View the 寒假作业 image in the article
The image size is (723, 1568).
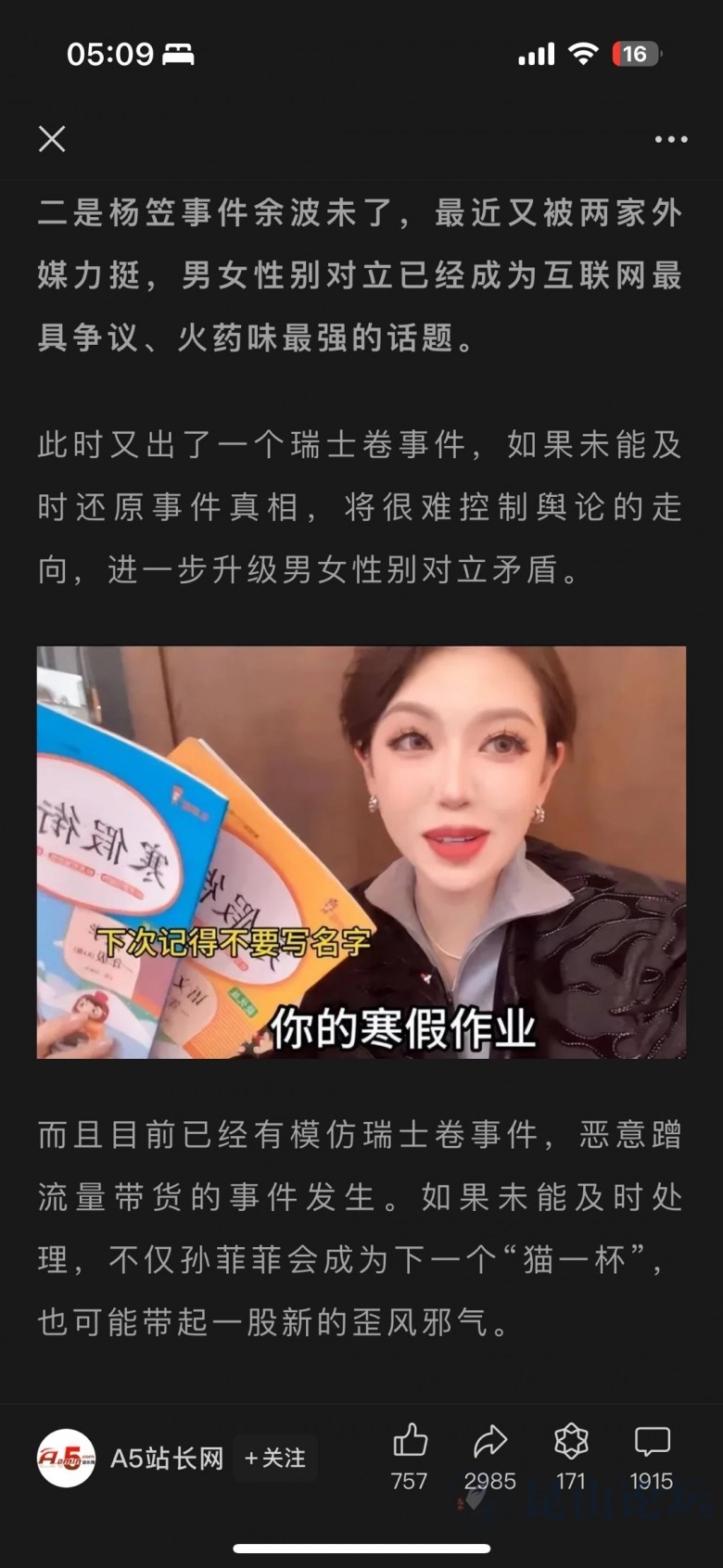point(361,852)
